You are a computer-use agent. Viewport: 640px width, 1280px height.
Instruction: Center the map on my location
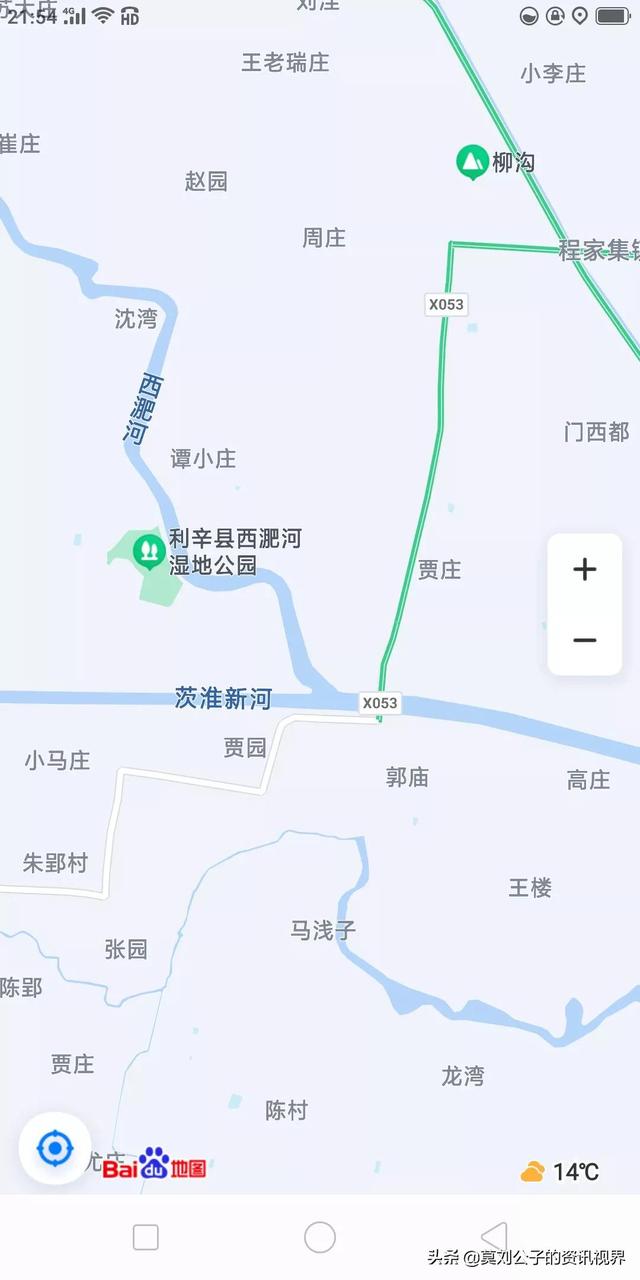[x=55, y=1148]
